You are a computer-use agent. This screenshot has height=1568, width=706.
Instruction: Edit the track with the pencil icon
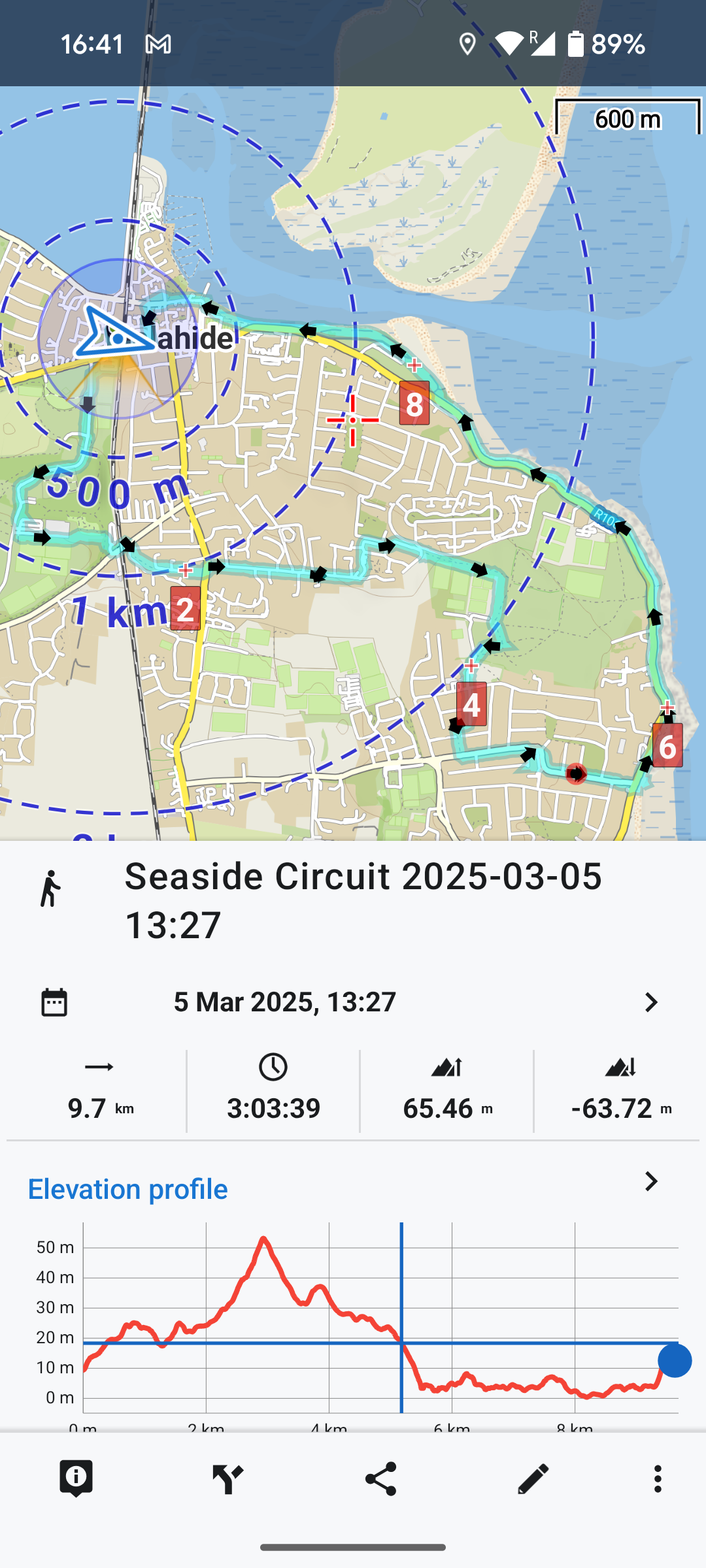coord(533,1478)
